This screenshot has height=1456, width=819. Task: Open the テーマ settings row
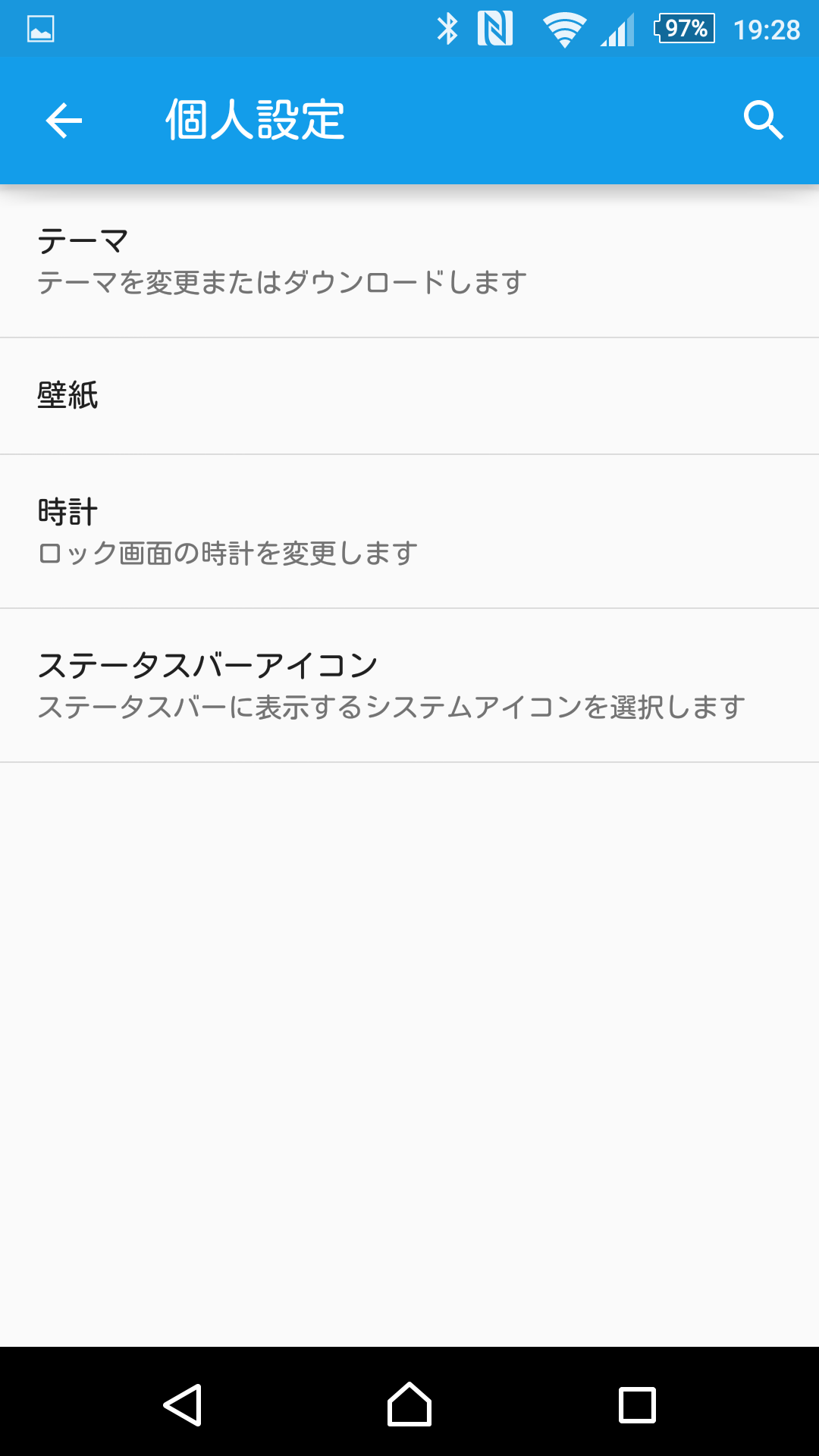(x=409, y=261)
